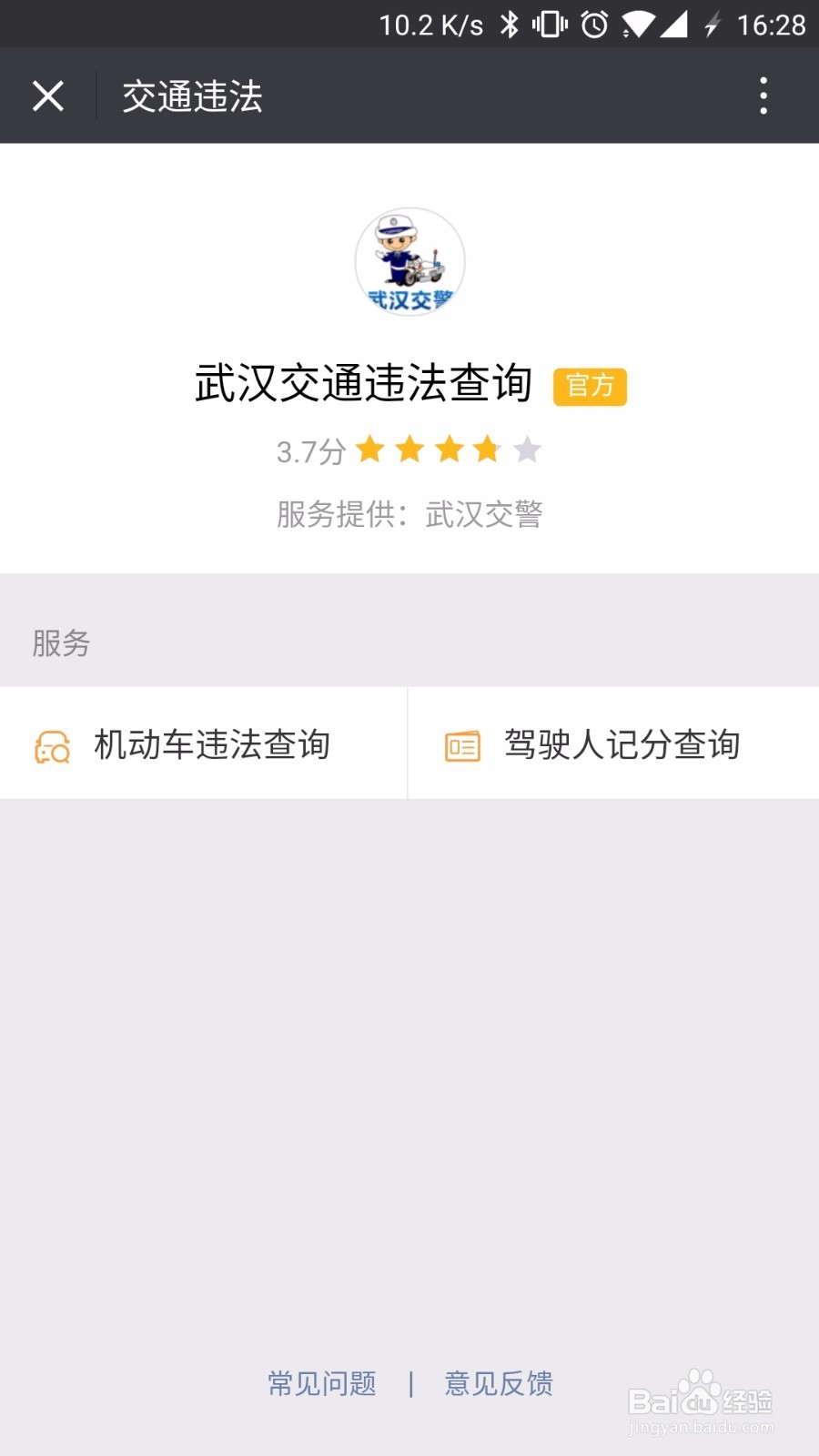Tap the network speed 10.2 K/s indicator
Image resolution: width=819 pixels, height=1456 pixels.
point(431,25)
